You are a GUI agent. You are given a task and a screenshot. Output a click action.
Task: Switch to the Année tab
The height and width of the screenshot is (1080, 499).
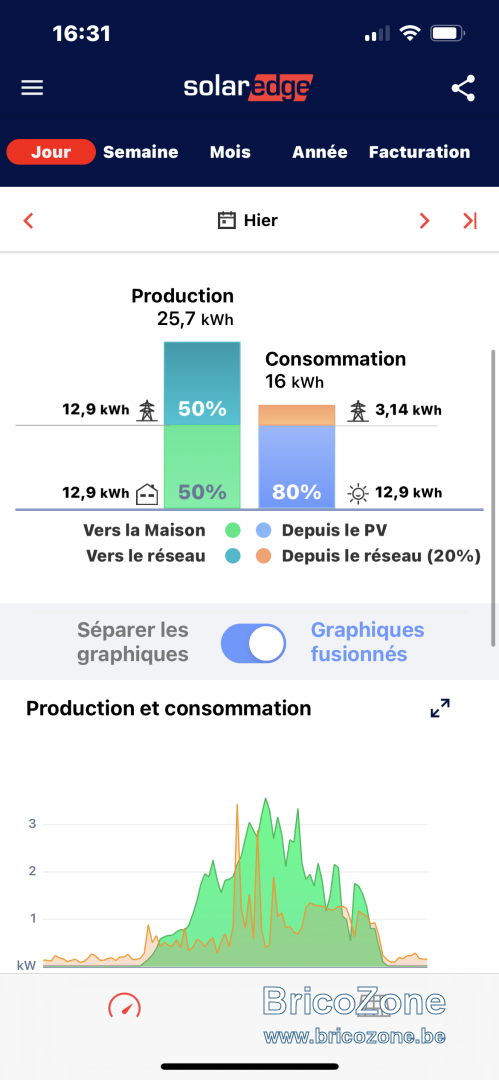[320, 152]
